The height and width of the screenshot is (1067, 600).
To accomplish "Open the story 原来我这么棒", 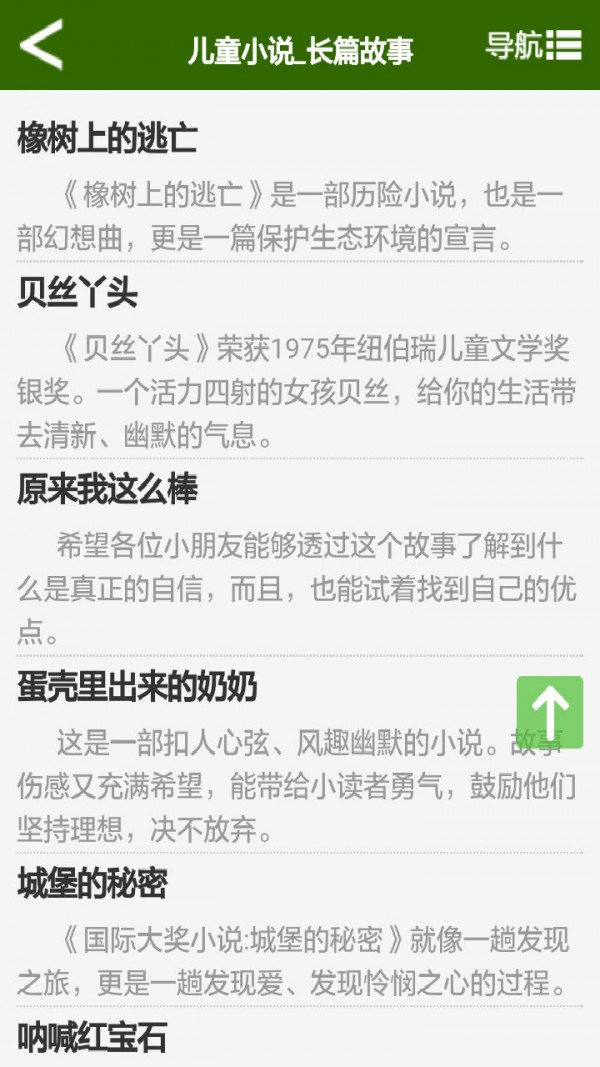I will point(107,489).
